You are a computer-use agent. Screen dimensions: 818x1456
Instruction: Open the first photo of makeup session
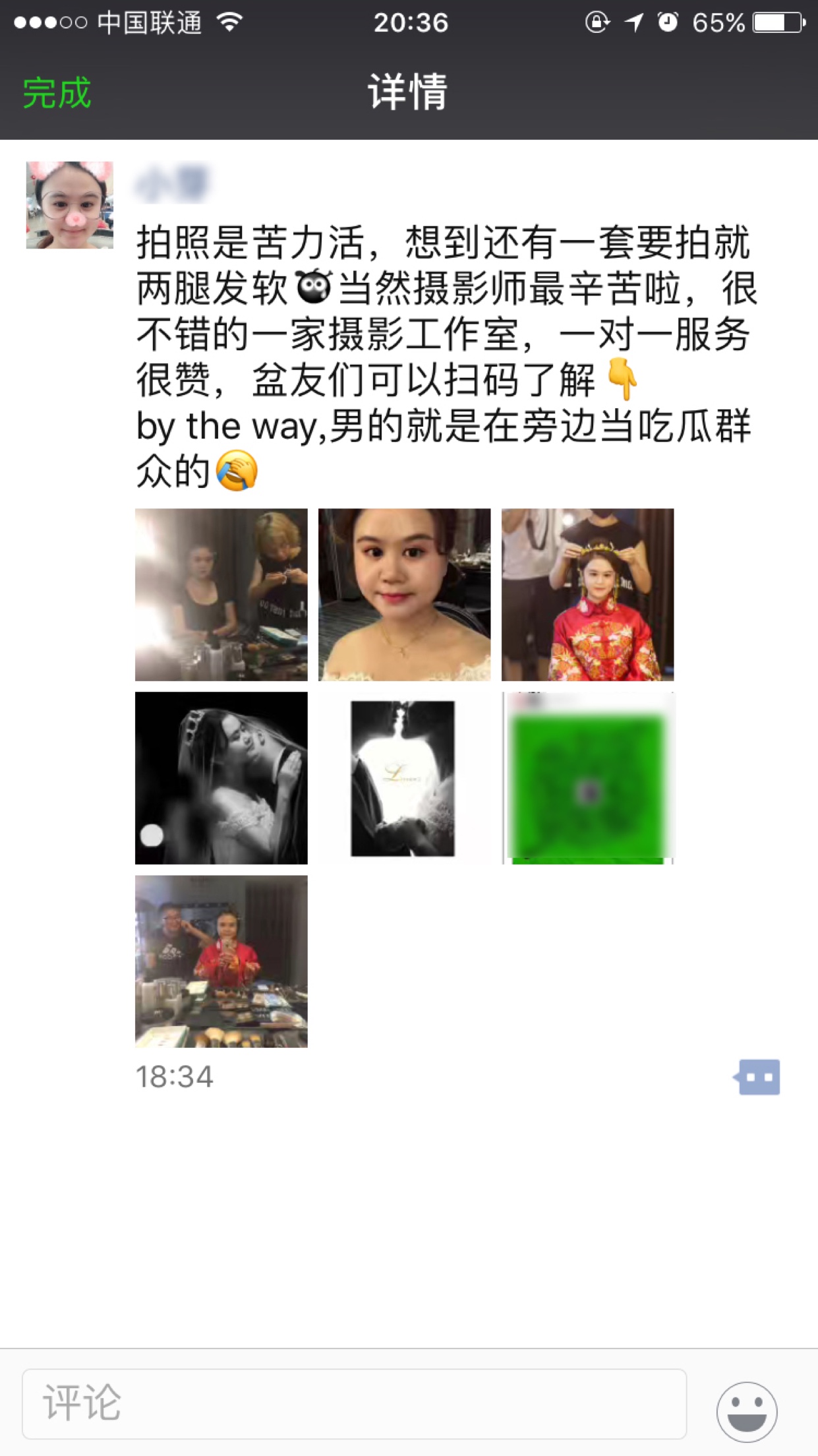(x=221, y=594)
